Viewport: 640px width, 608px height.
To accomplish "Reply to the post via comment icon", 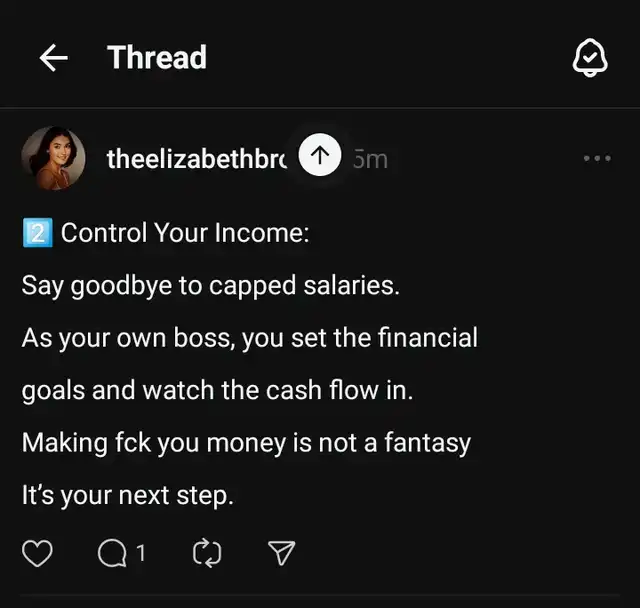I will tap(113, 552).
